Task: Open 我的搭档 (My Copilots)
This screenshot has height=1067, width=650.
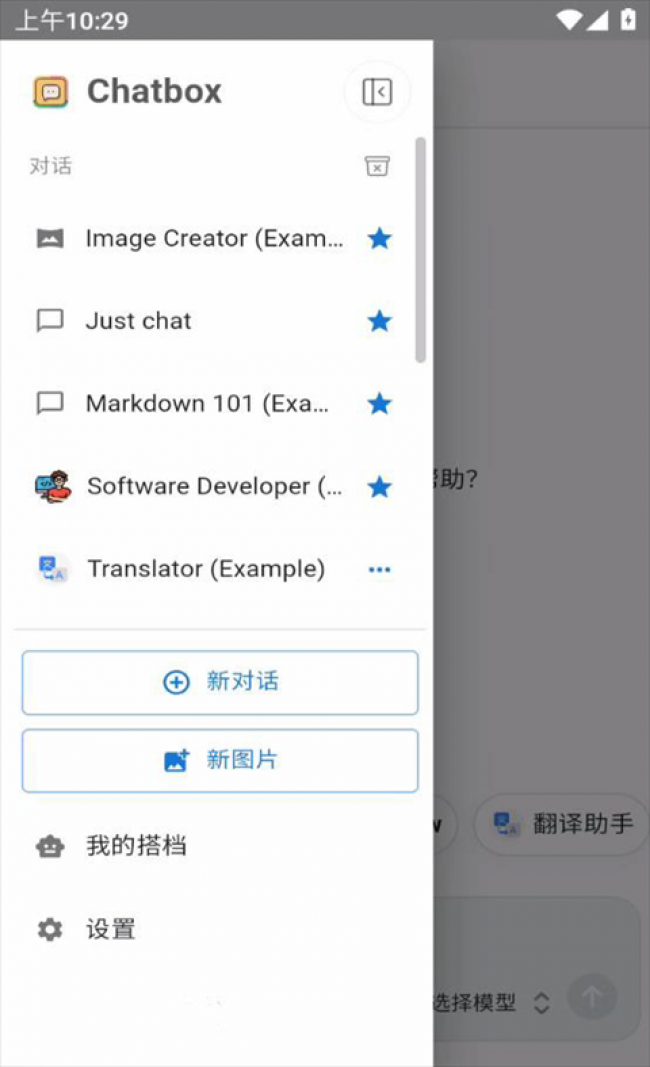Action: click(x=136, y=846)
